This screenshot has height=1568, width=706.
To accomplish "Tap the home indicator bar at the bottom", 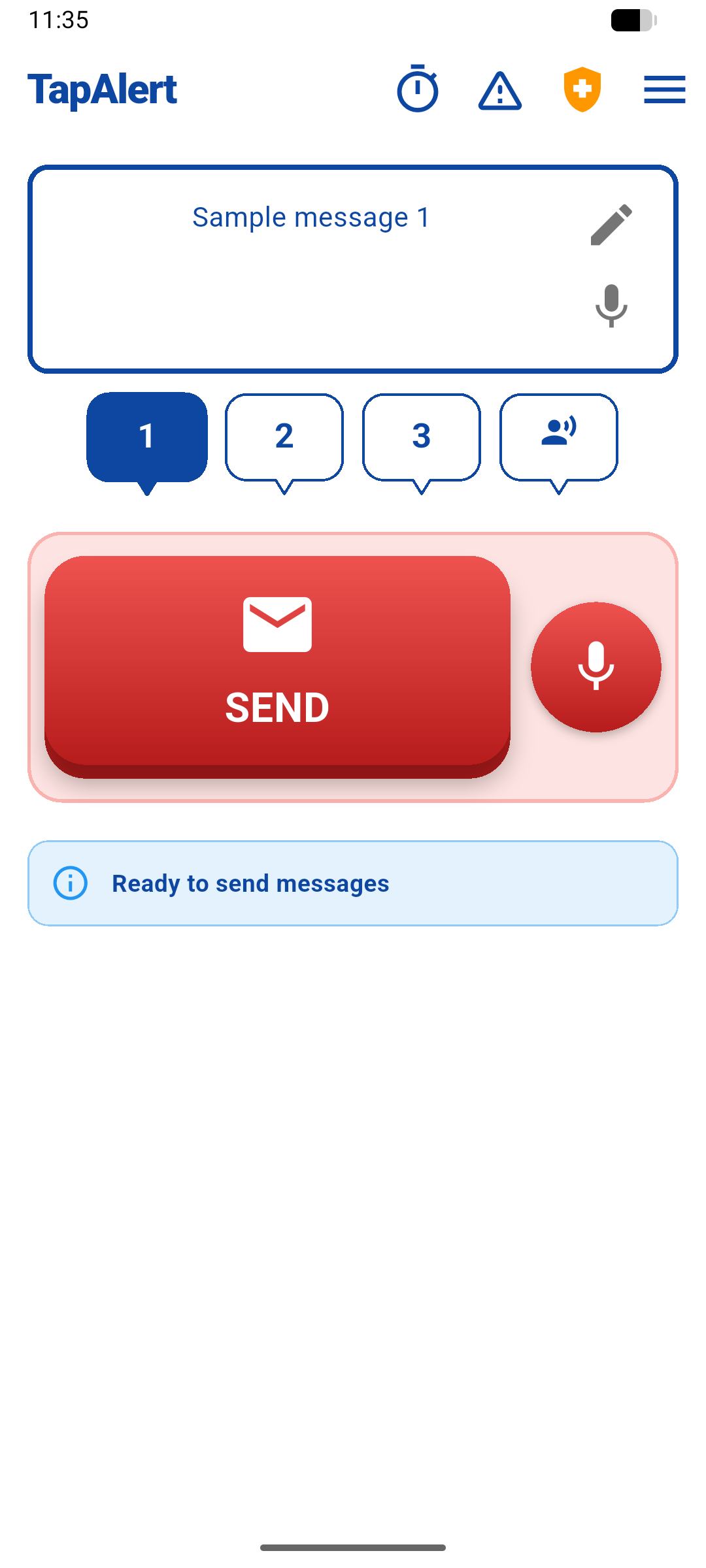I will (353, 1546).
